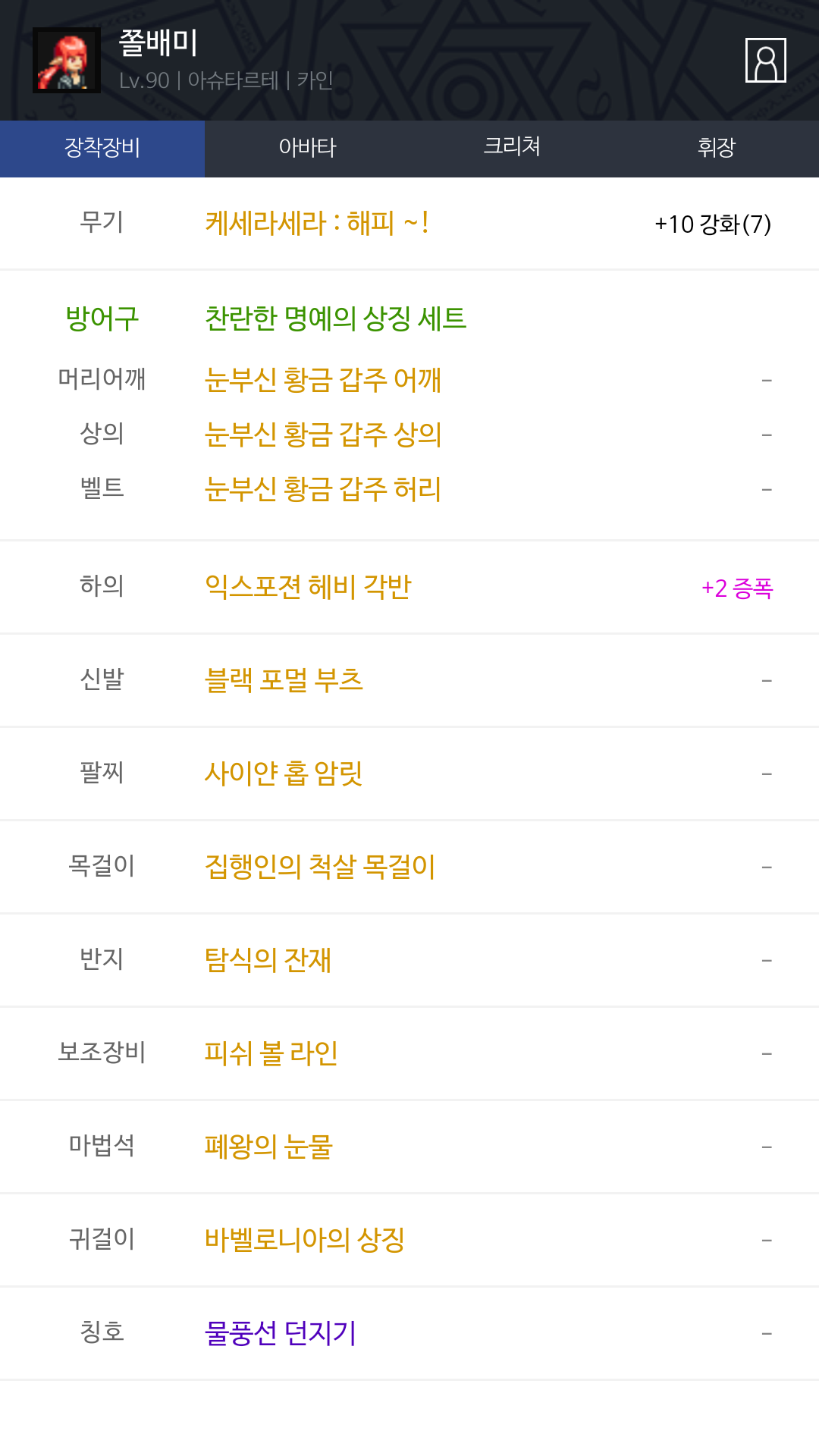
Task: Open 눈부신 황금 갑주 허리 belt item
Action: pos(323,489)
